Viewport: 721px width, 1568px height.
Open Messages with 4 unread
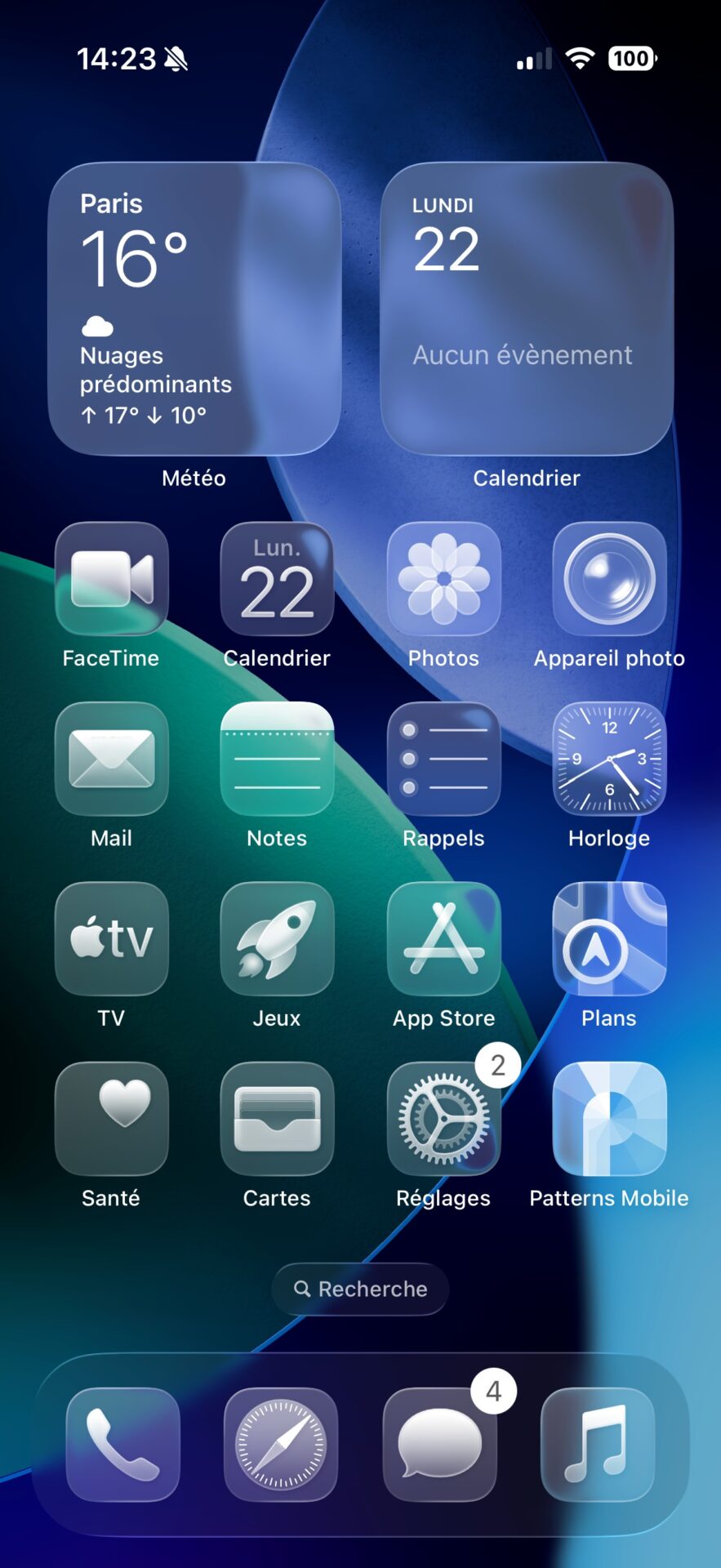(x=439, y=1445)
